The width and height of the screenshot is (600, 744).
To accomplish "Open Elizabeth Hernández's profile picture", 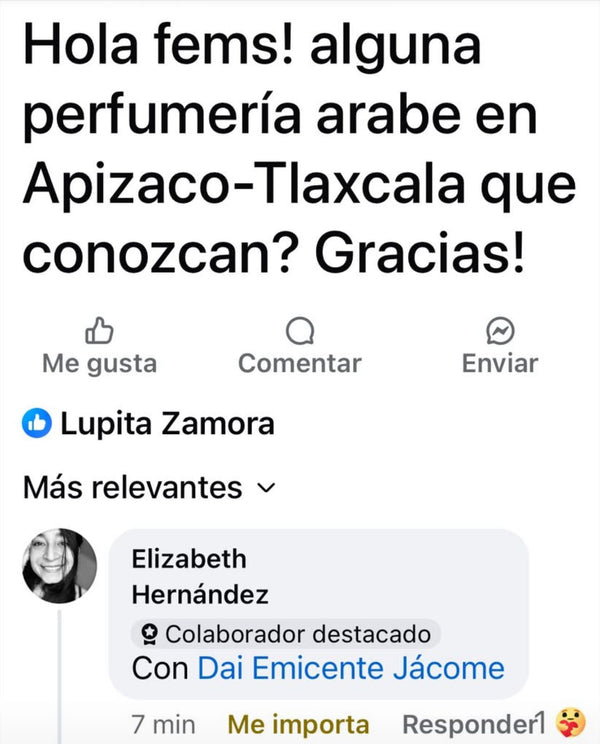I will (x=59, y=566).
